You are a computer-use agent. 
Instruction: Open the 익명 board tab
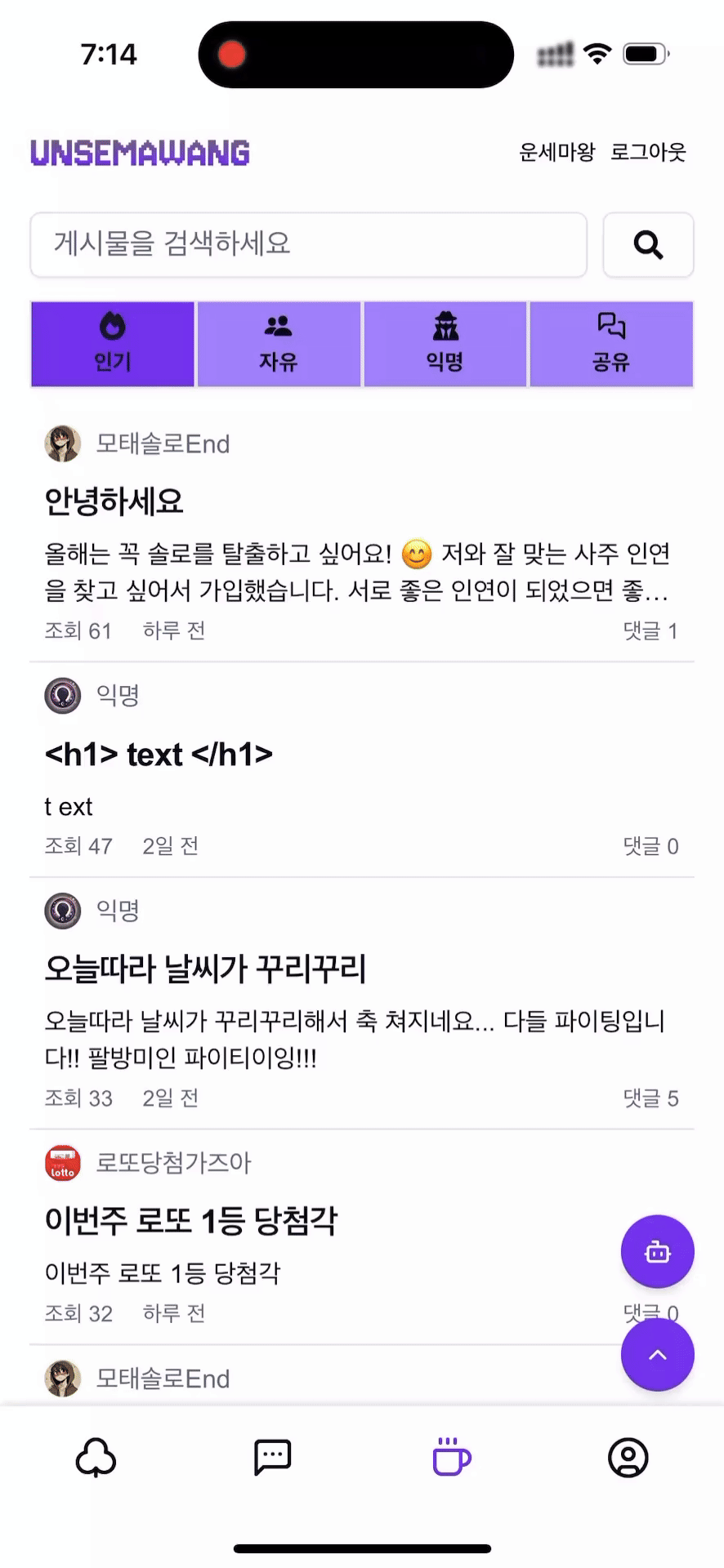pos(445,344)
